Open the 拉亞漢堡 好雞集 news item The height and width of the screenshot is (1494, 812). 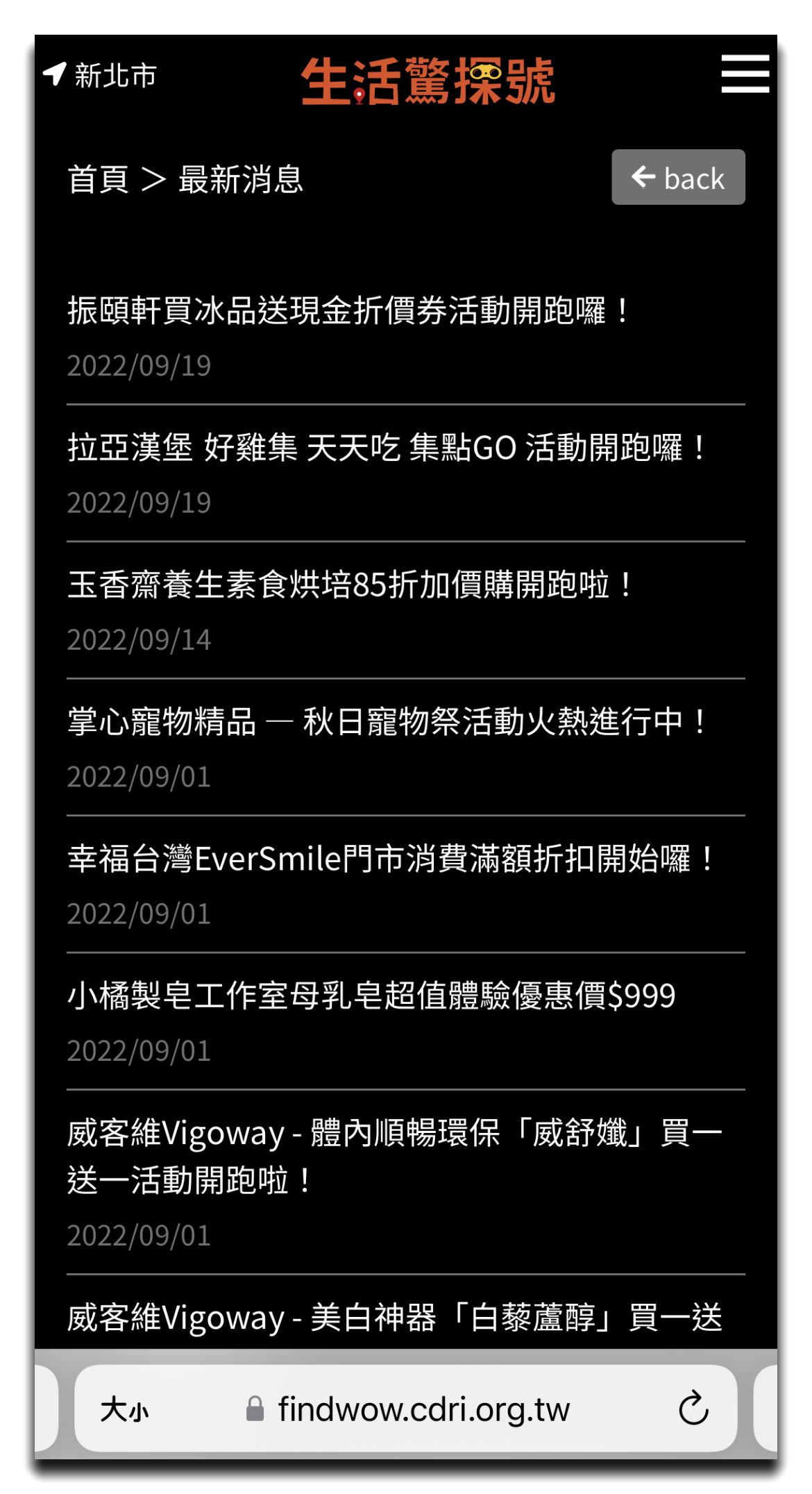[386, 448]
